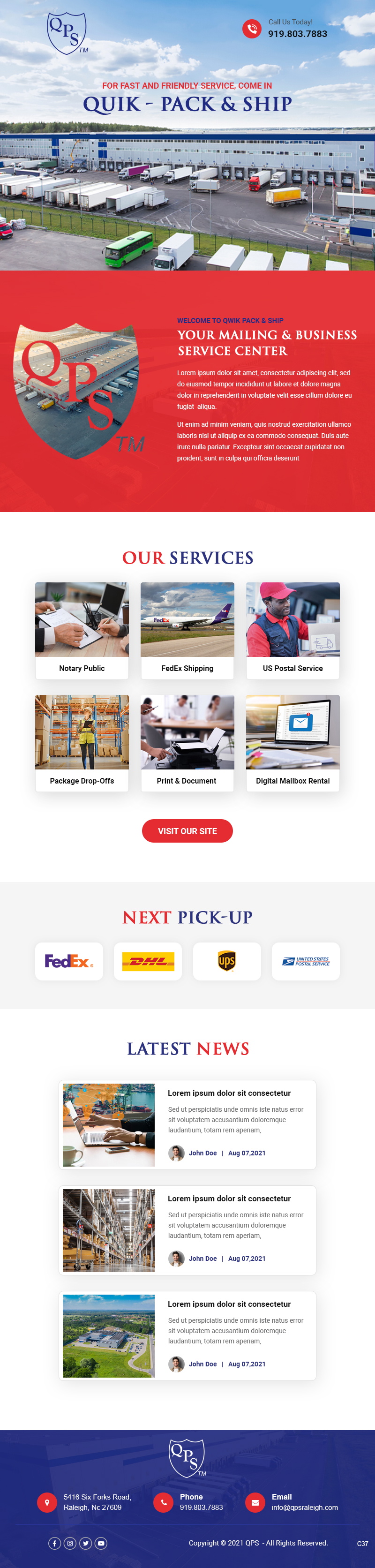Tap the VISIT OUR SITE button
375x1568 pixels.
coord(187,831)
